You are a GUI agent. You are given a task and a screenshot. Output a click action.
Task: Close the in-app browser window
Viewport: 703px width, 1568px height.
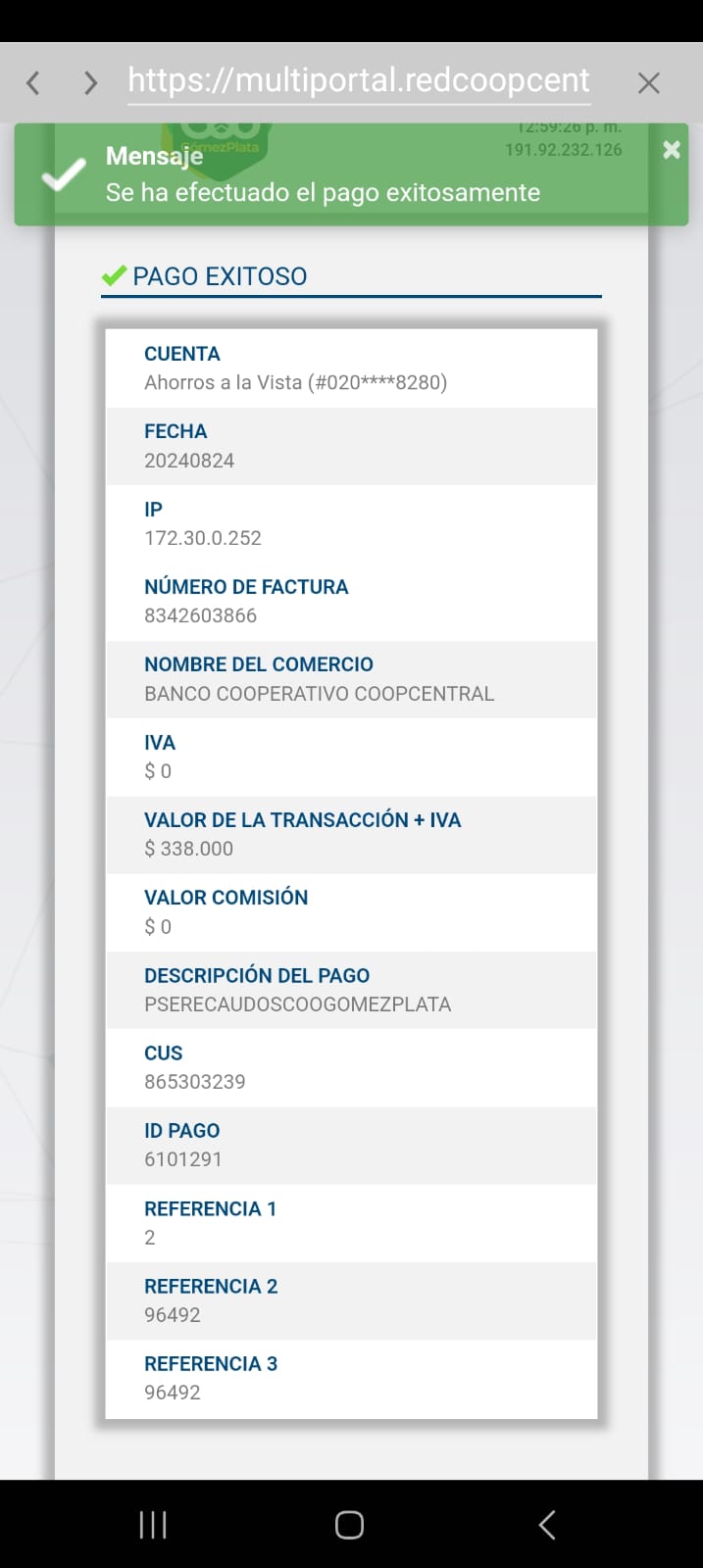coord(648,83)
